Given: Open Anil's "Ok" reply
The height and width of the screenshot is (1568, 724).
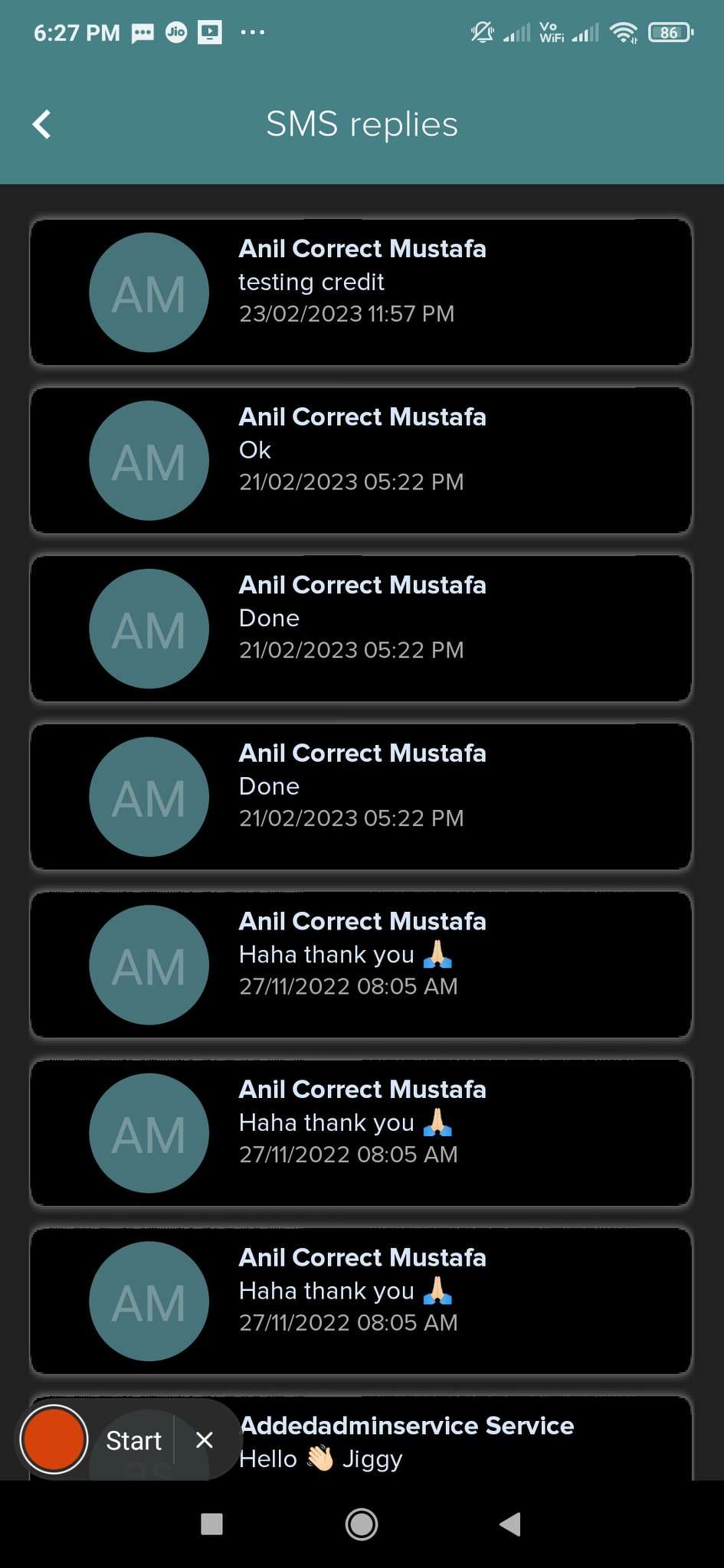Looking at the screenshot, I should (x=361, y=461).
